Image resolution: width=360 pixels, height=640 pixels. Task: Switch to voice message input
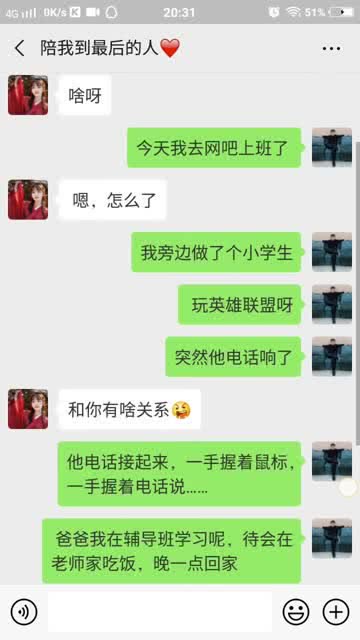point(24,612)
